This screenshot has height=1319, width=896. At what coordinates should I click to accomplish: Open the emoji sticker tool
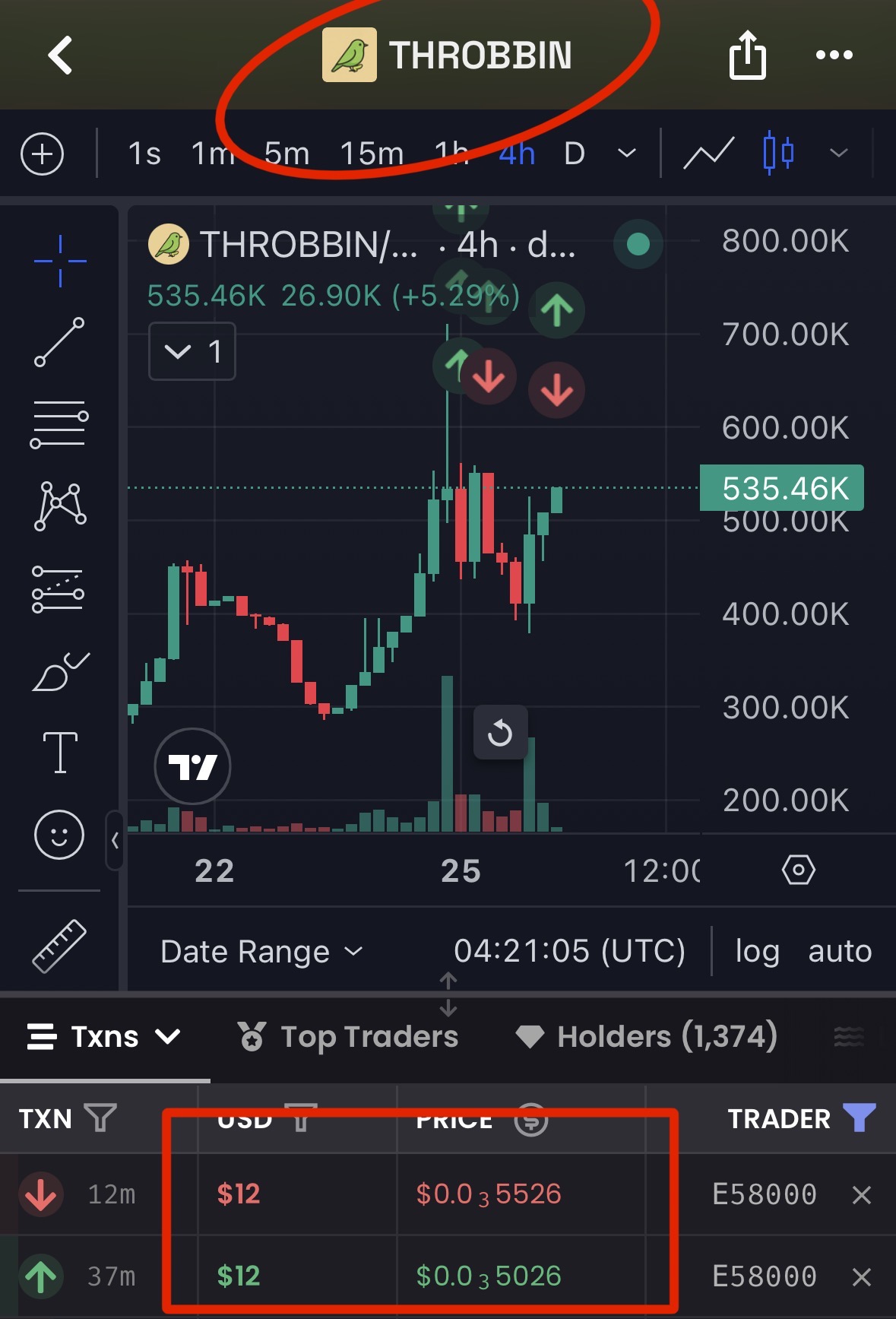coord(59,835)
